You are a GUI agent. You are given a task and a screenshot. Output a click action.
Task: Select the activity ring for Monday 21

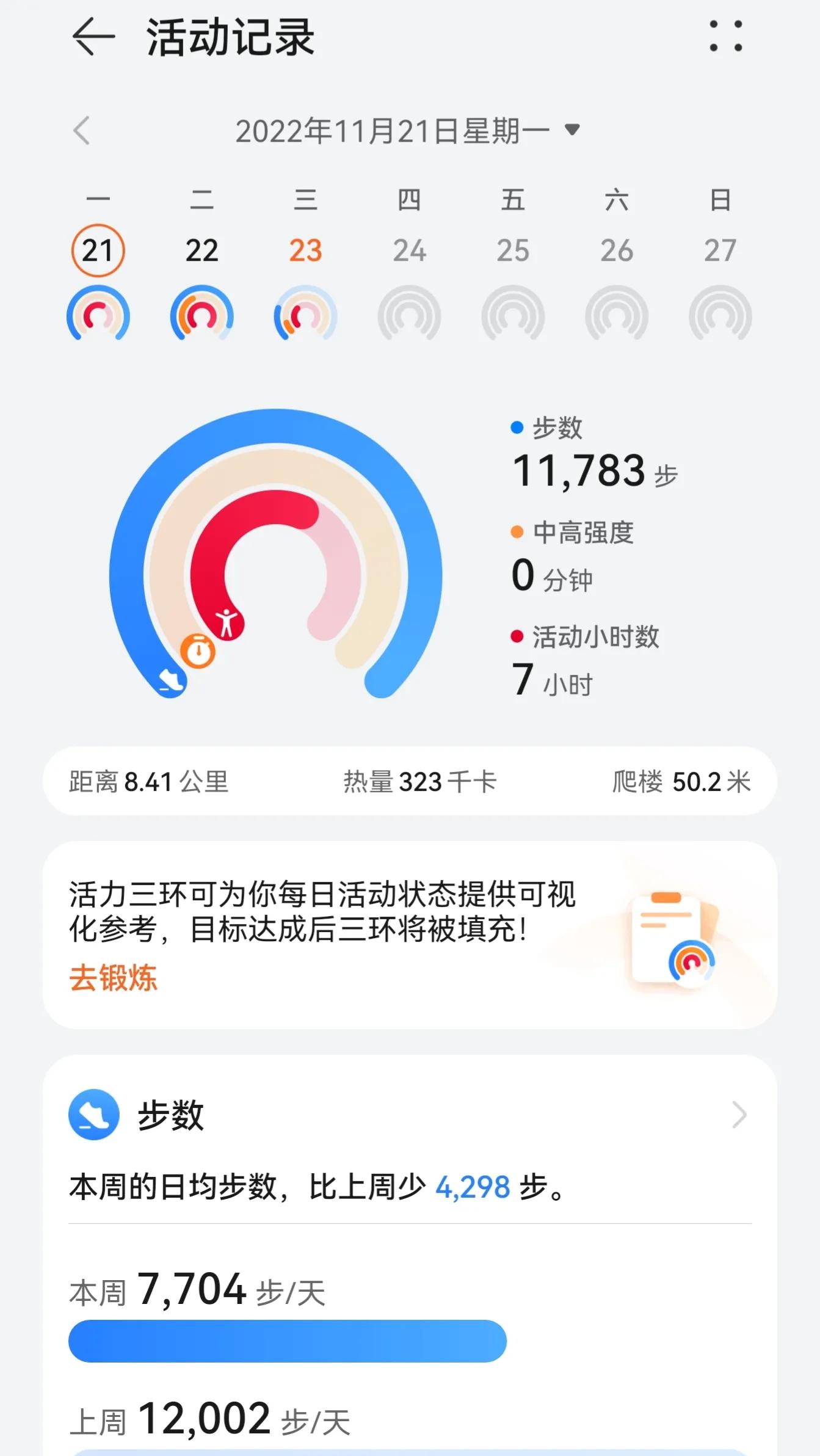coord(100,313)
